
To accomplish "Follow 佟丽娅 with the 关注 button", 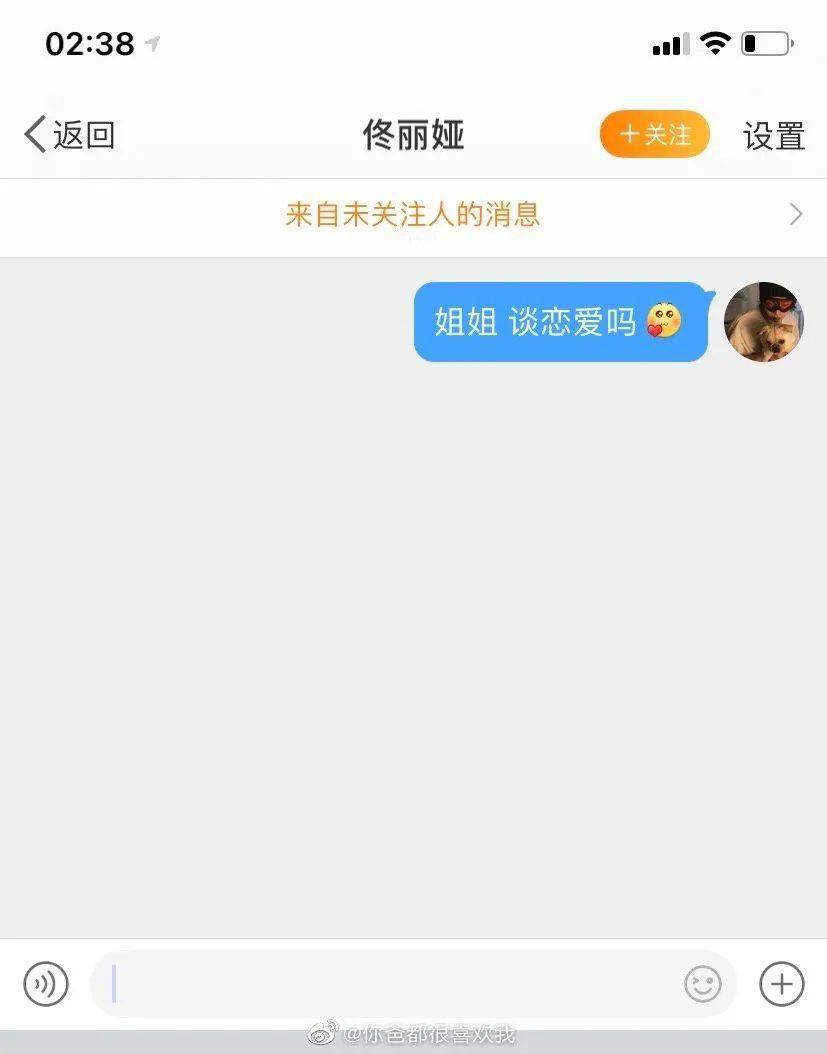I will 654,133.
